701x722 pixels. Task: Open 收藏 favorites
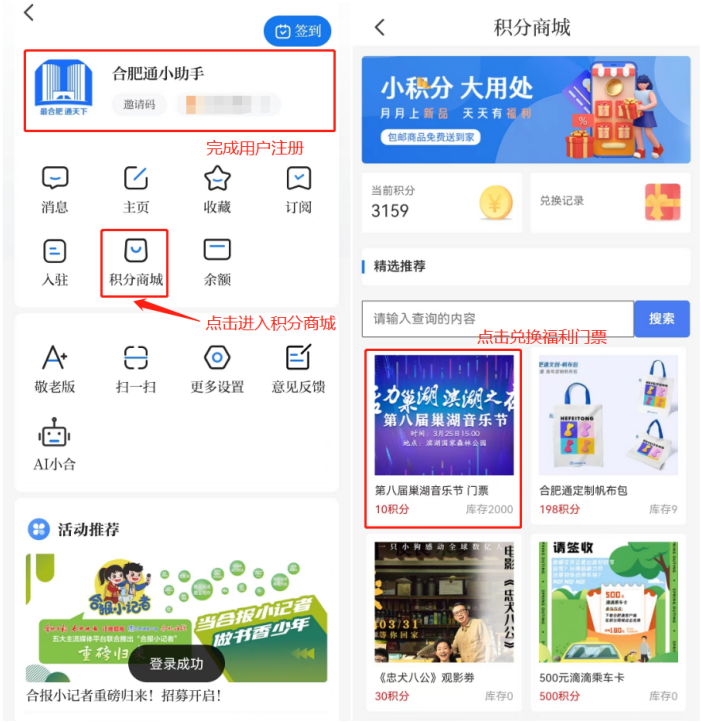coord(217,190)
